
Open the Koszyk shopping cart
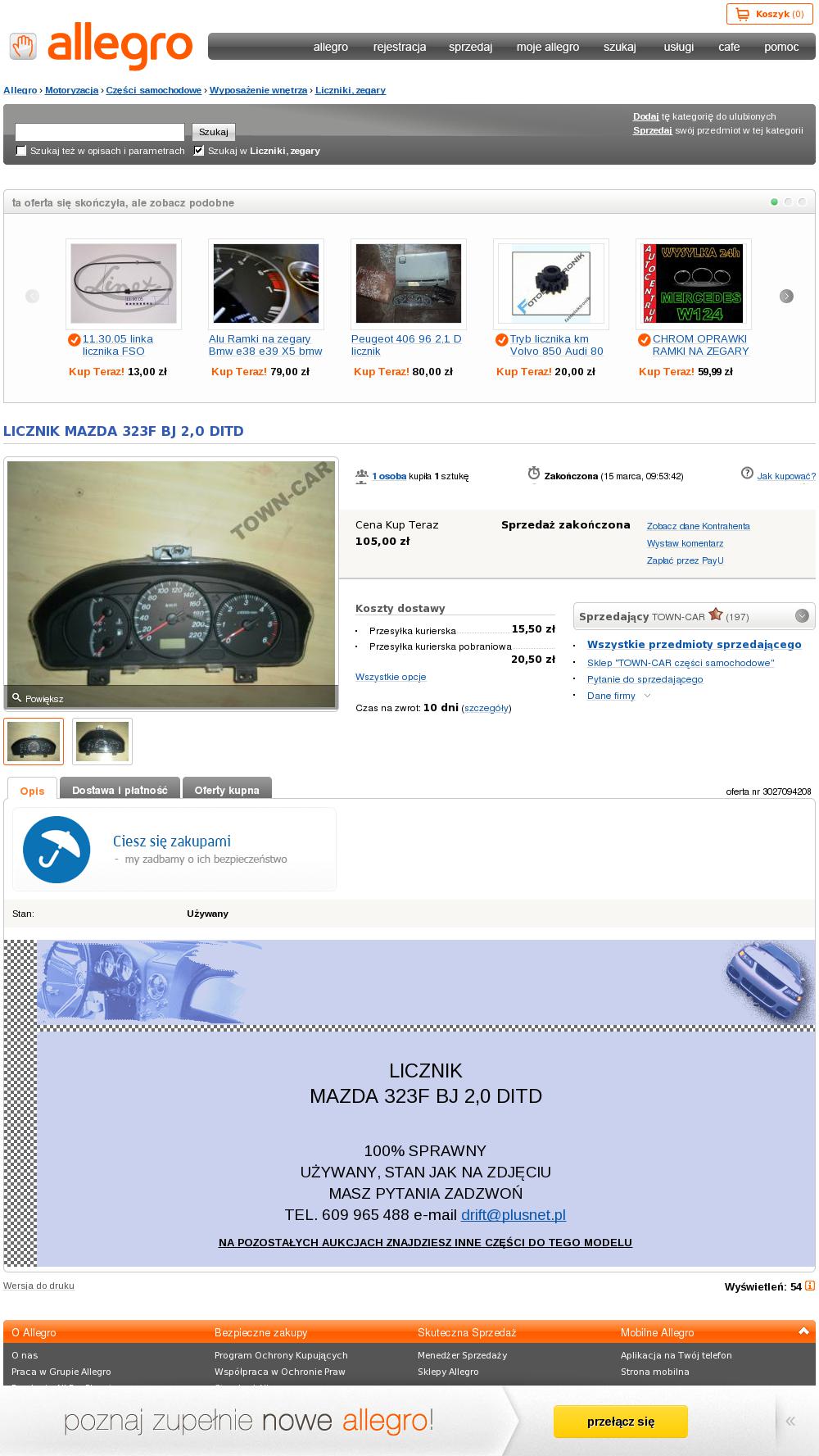coord(769,14)
